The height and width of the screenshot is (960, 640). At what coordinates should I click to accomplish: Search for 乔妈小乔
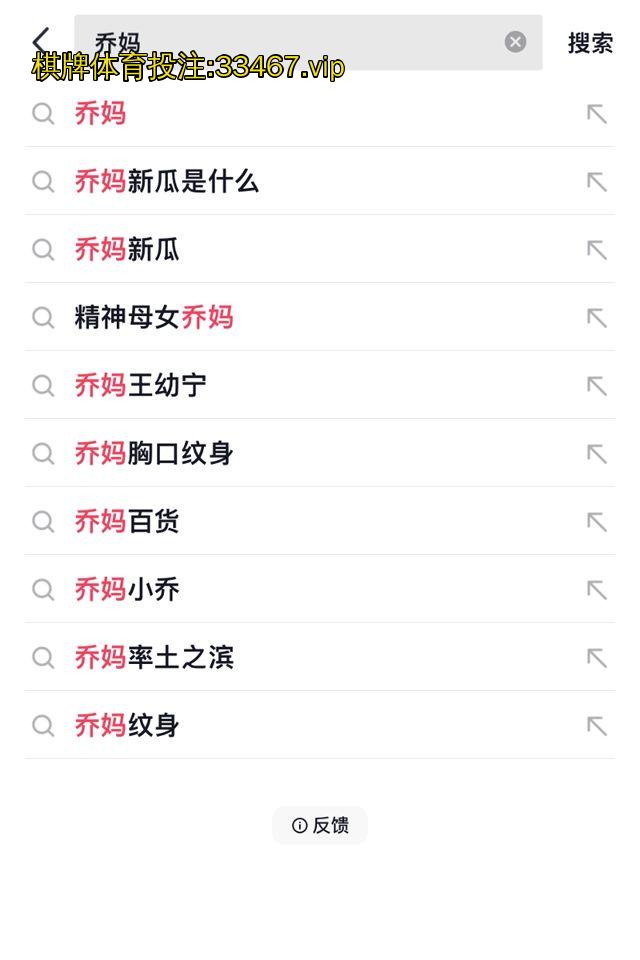[127, 589]
